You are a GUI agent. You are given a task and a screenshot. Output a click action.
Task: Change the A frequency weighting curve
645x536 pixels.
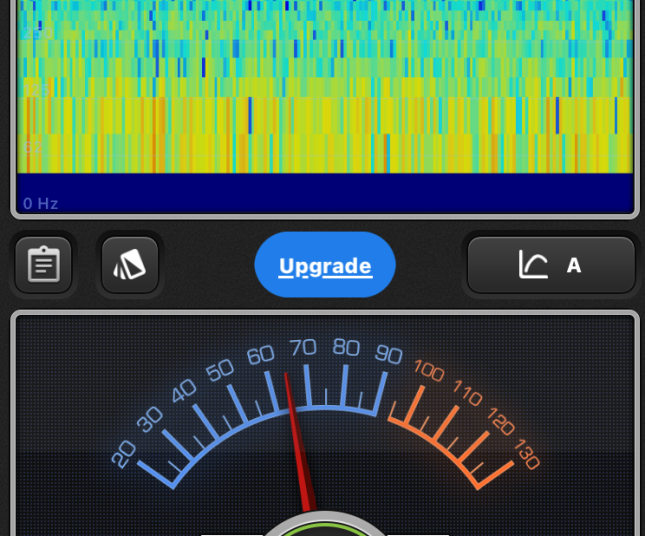[551, 265]
